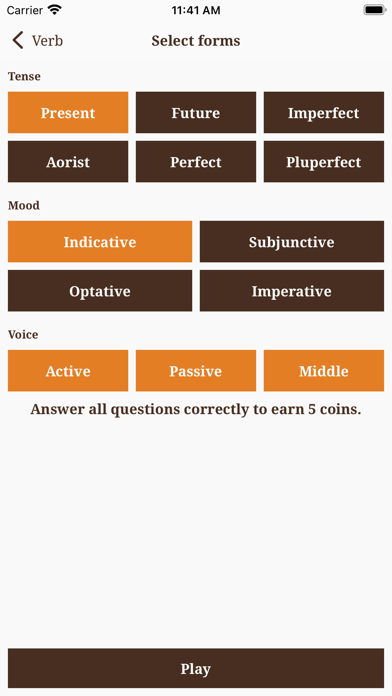
Task: Start the quiz with Play
Action: 196,668
